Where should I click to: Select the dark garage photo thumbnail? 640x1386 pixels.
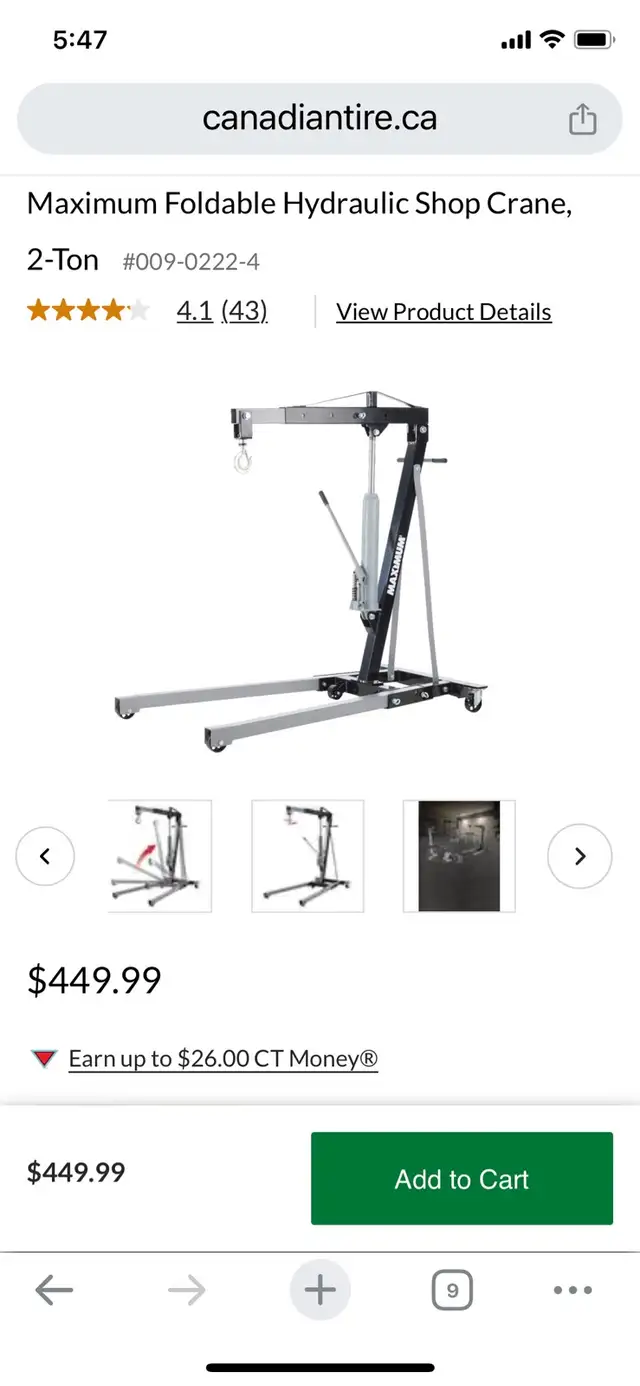pyautogui.click(x=459, y=856)
